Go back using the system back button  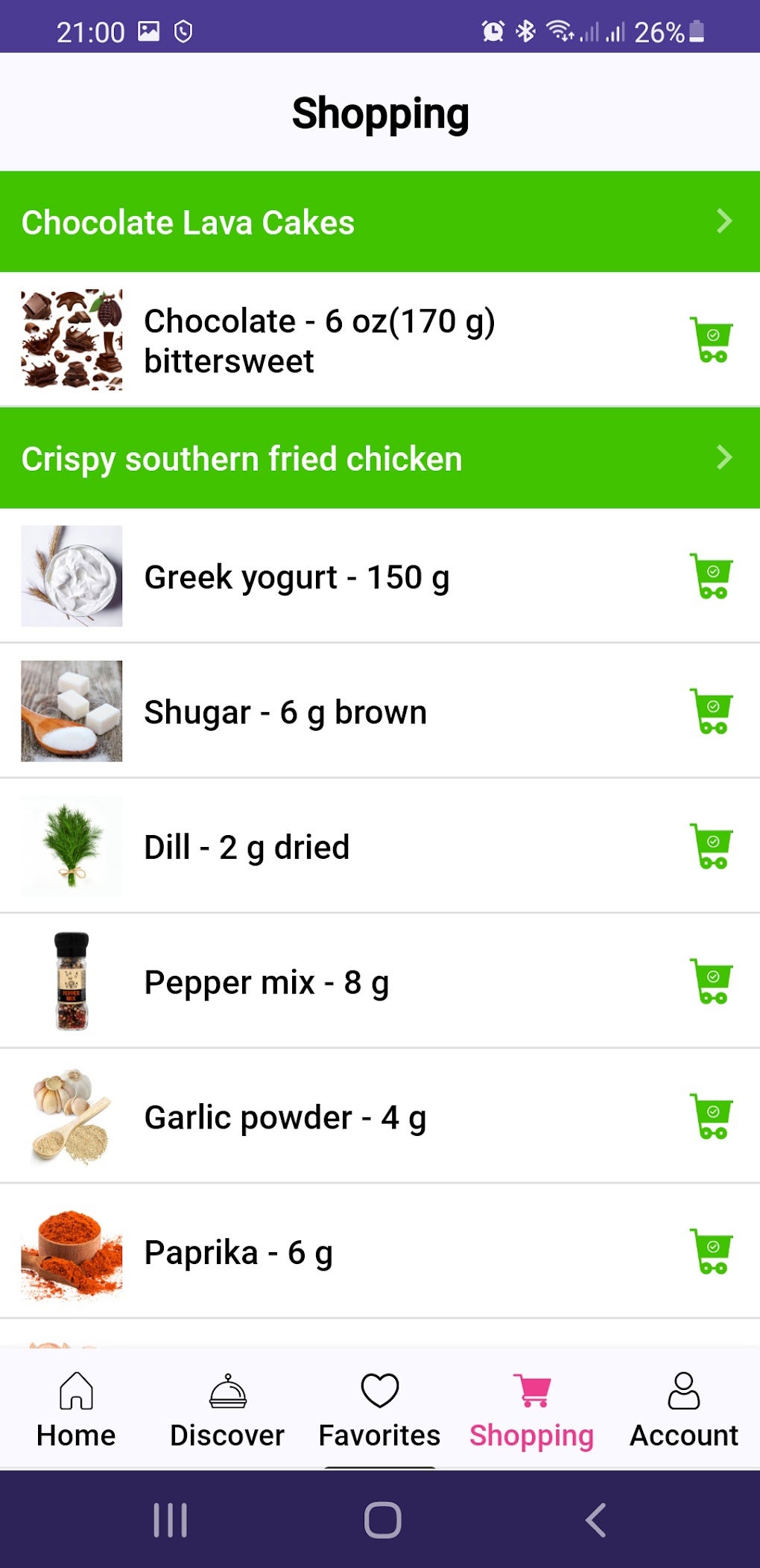[595, 1520]
